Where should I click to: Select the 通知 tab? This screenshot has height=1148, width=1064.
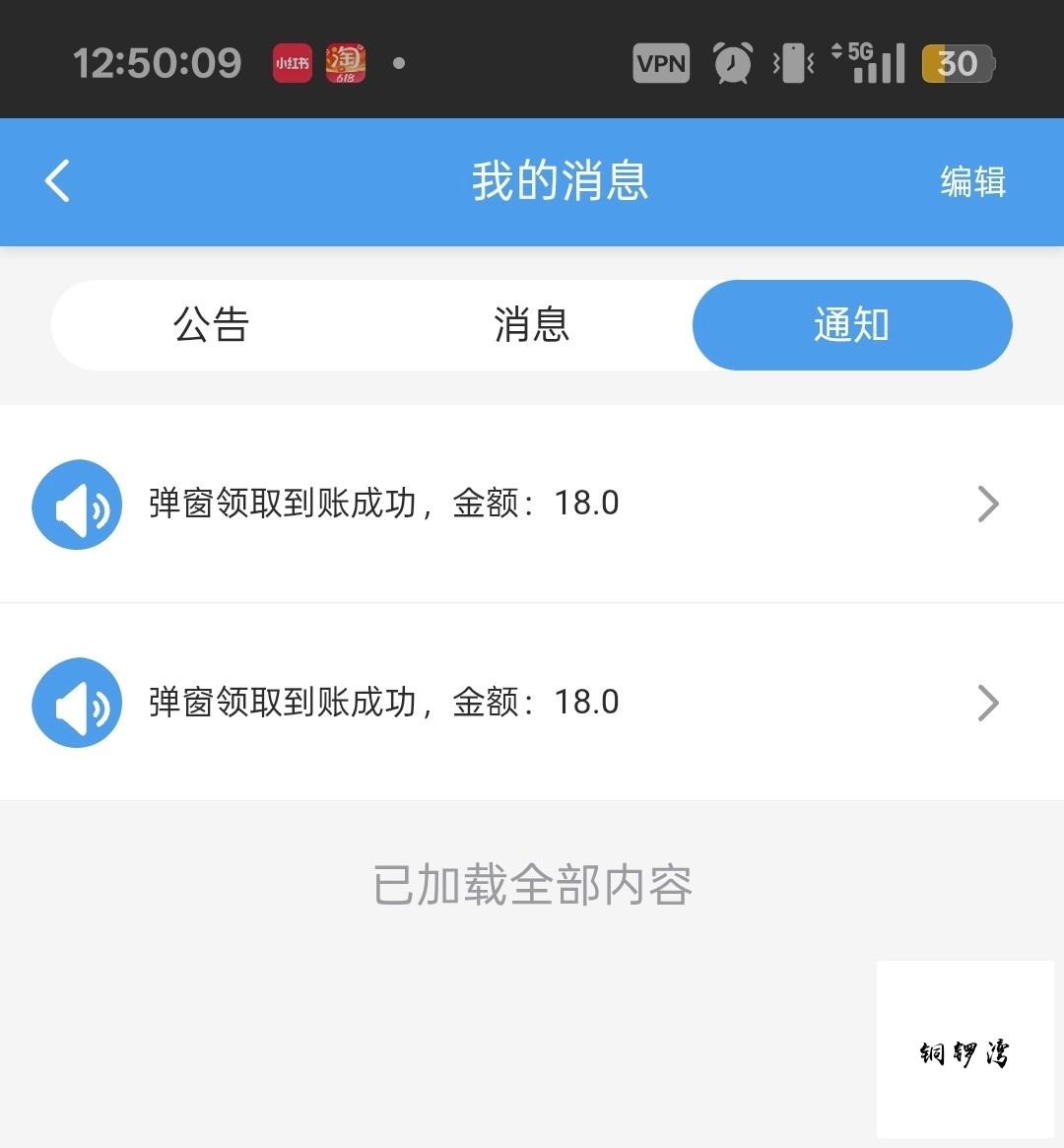[852, 325]
